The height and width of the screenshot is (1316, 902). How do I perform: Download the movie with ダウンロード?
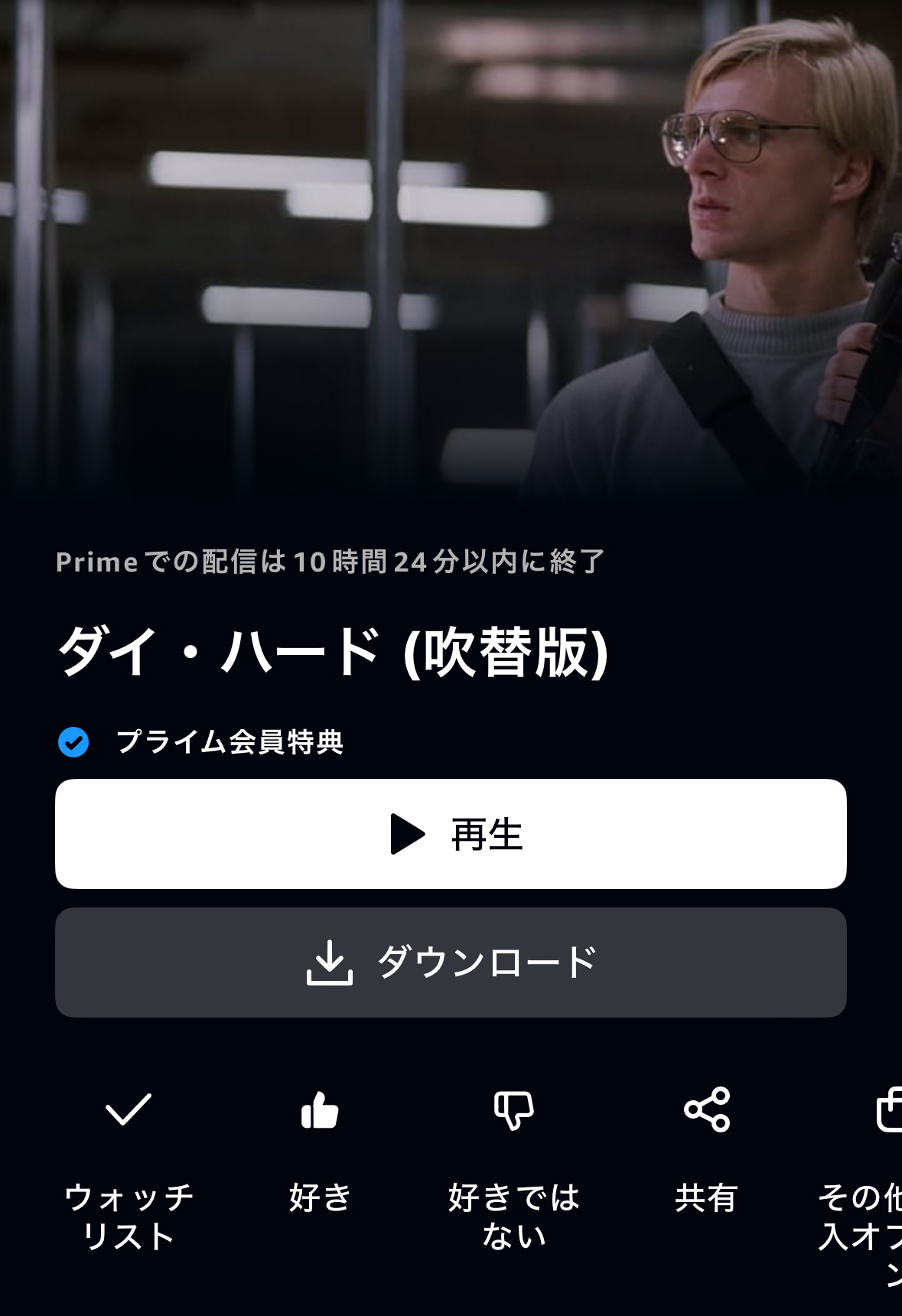point(451,963)
